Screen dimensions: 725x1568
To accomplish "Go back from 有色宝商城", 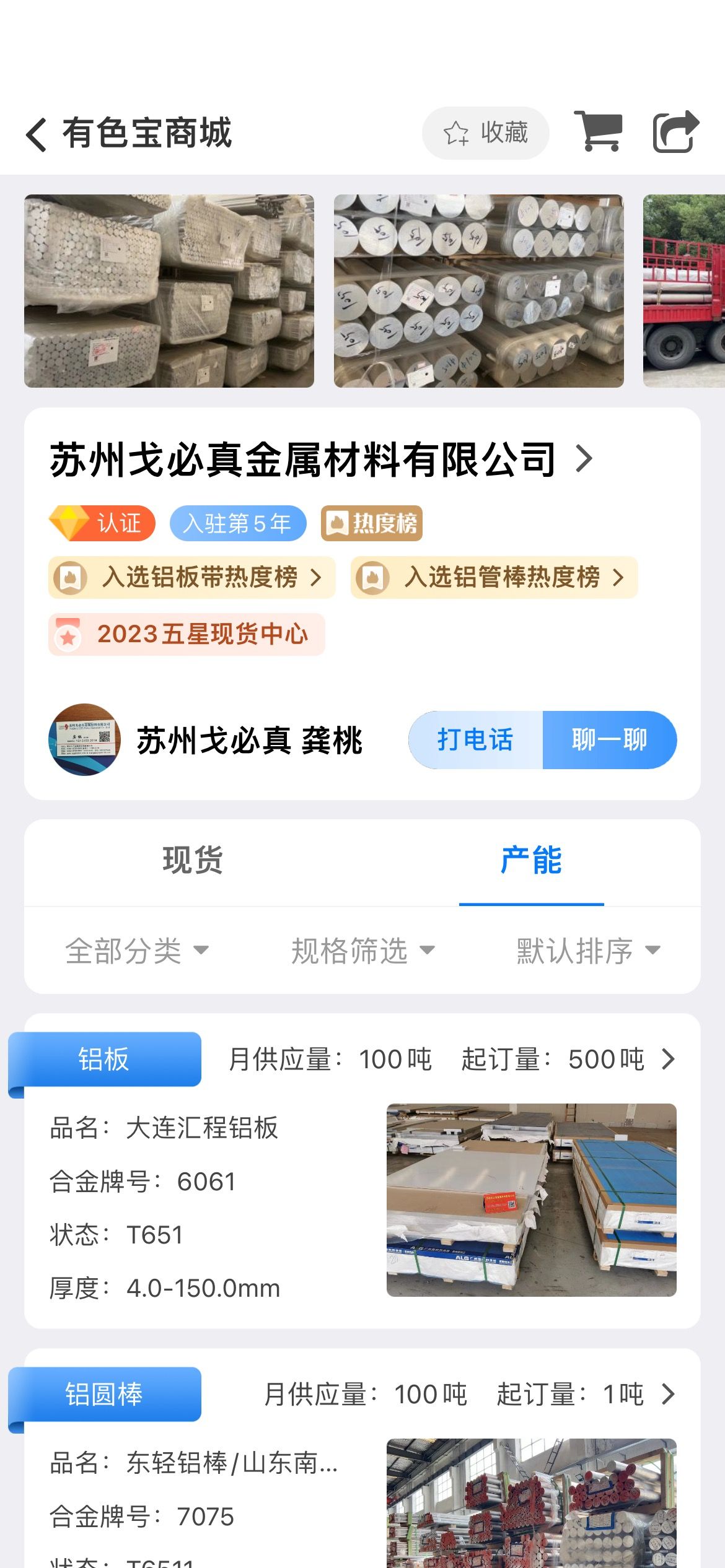I will (x=37, y=134).
